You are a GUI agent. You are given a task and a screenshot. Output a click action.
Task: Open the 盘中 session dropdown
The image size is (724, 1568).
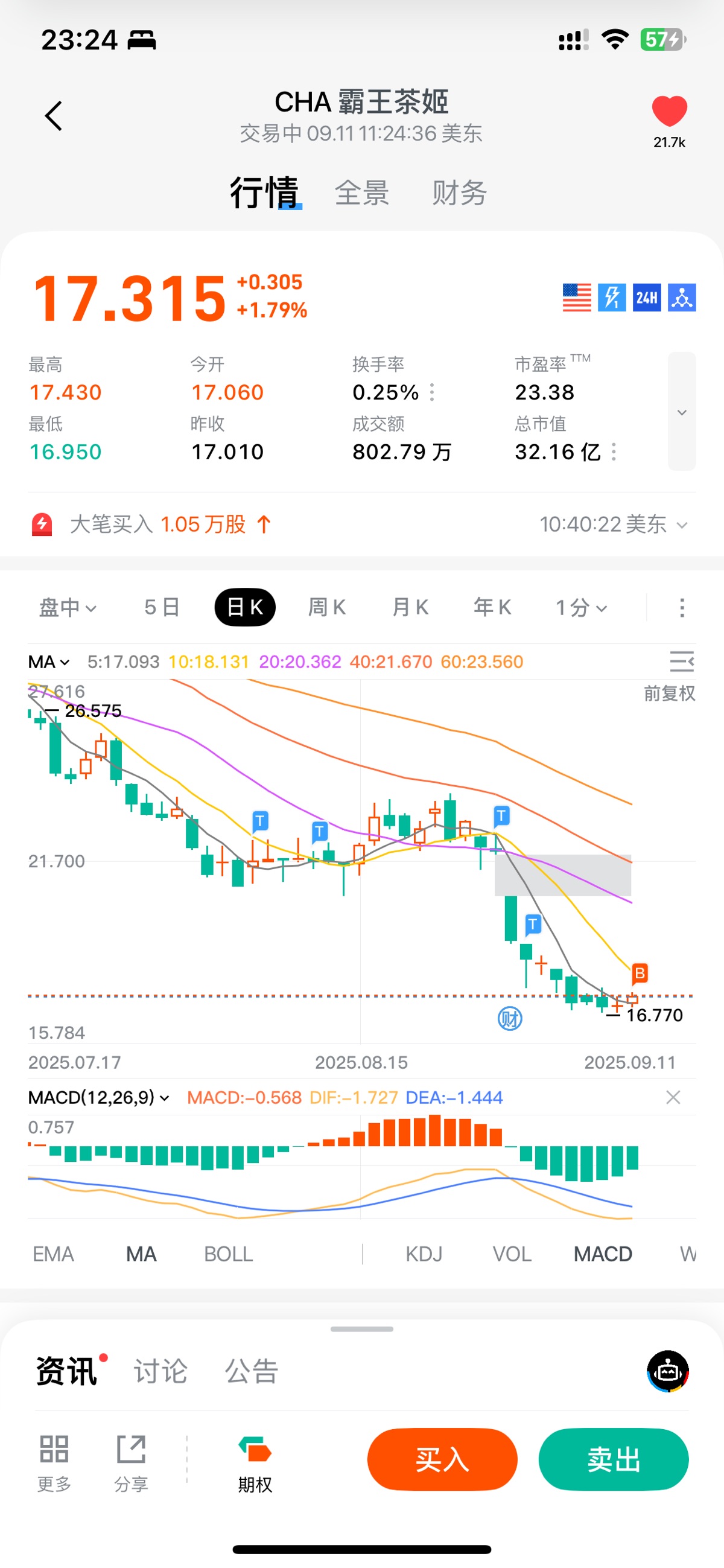[x=68, y=607]
